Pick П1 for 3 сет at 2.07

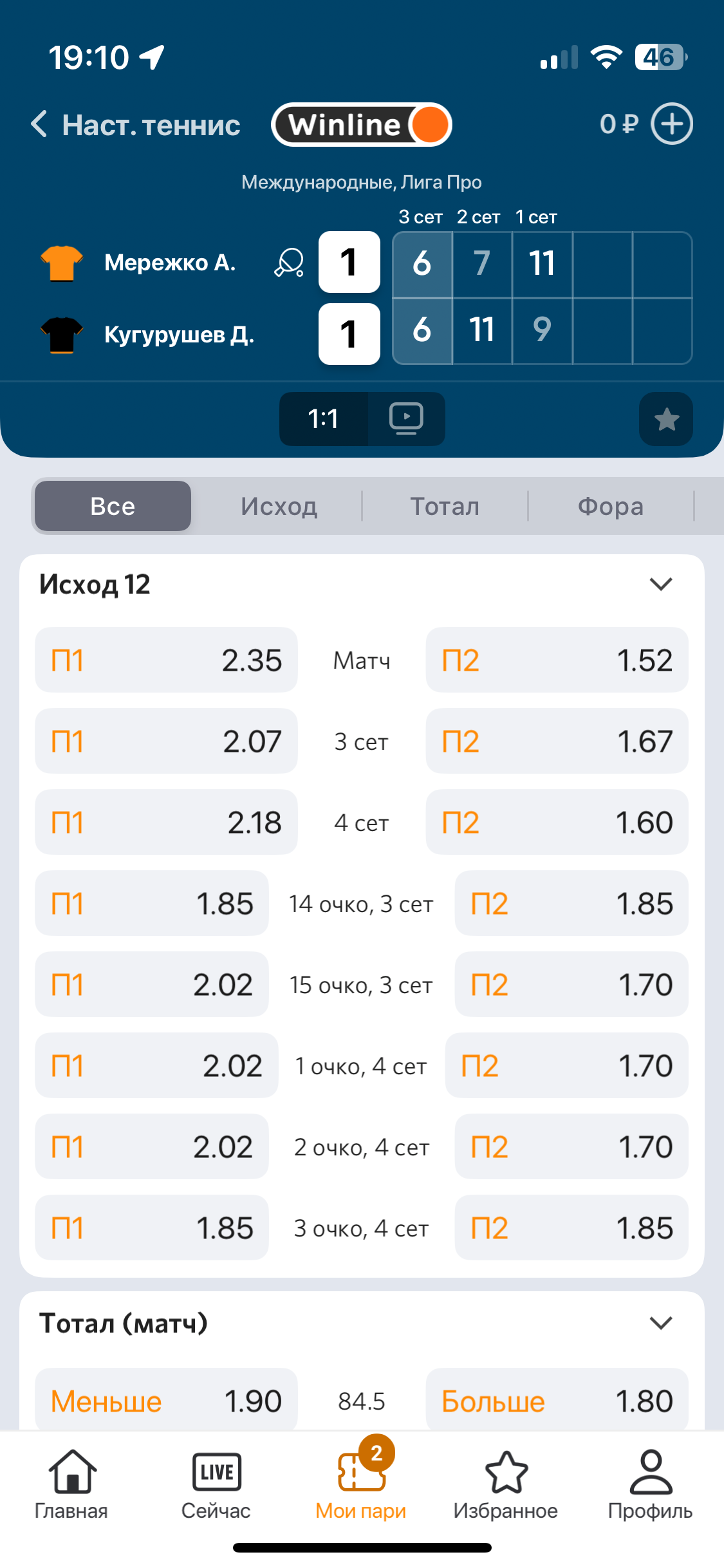tap(166, 742)
